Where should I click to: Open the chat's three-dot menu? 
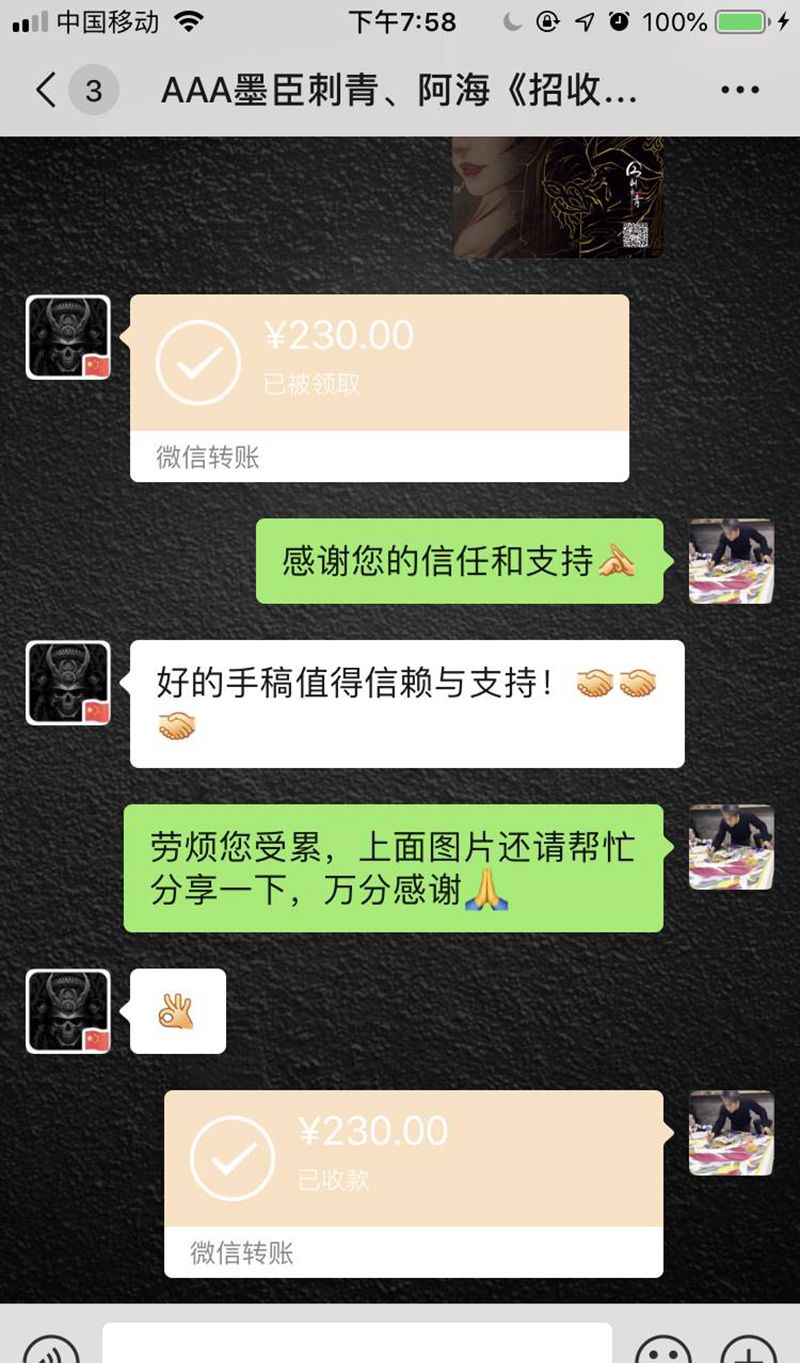tap(739, 91)
